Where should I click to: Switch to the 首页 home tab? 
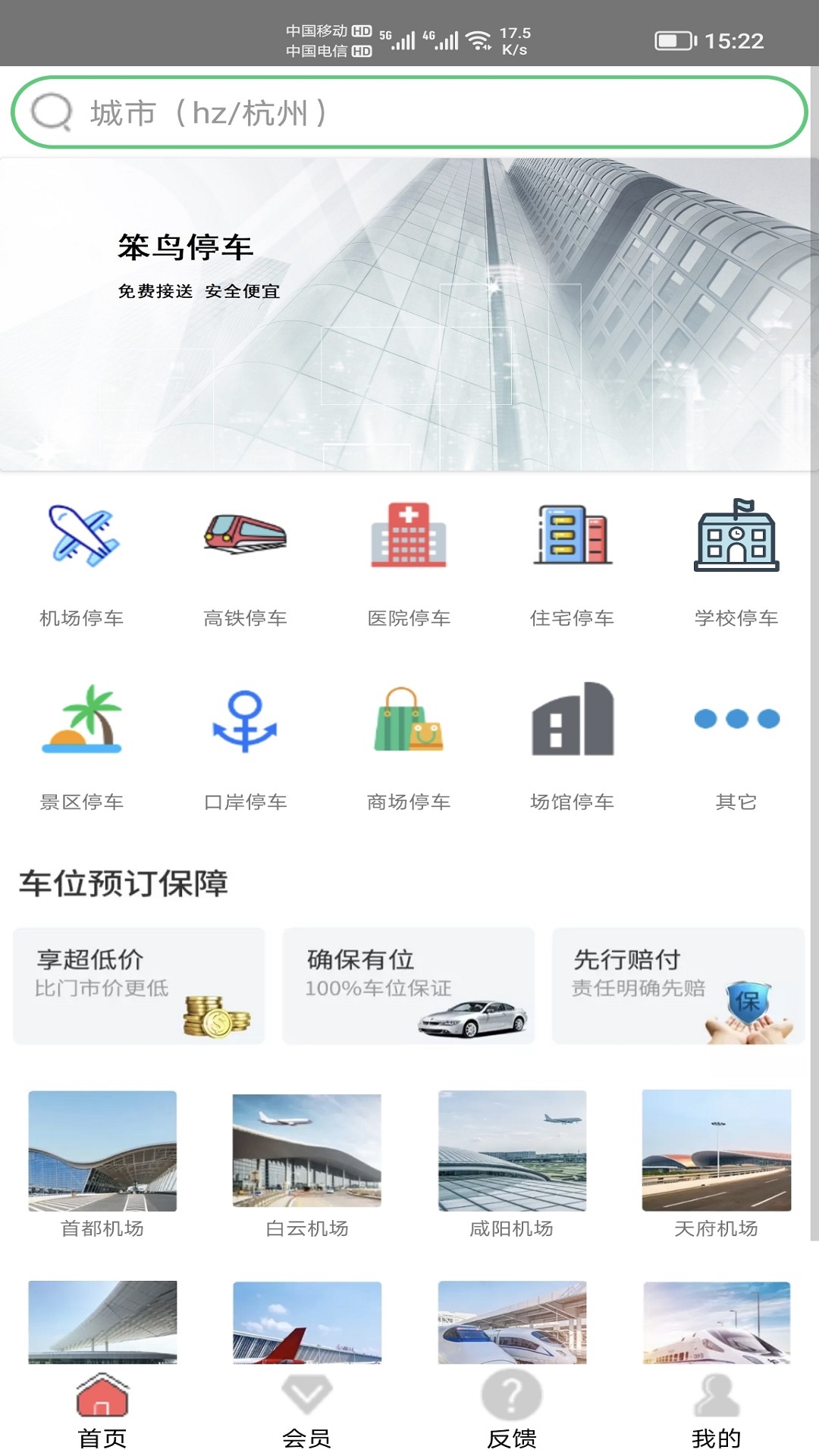(x=102, y=1412)
